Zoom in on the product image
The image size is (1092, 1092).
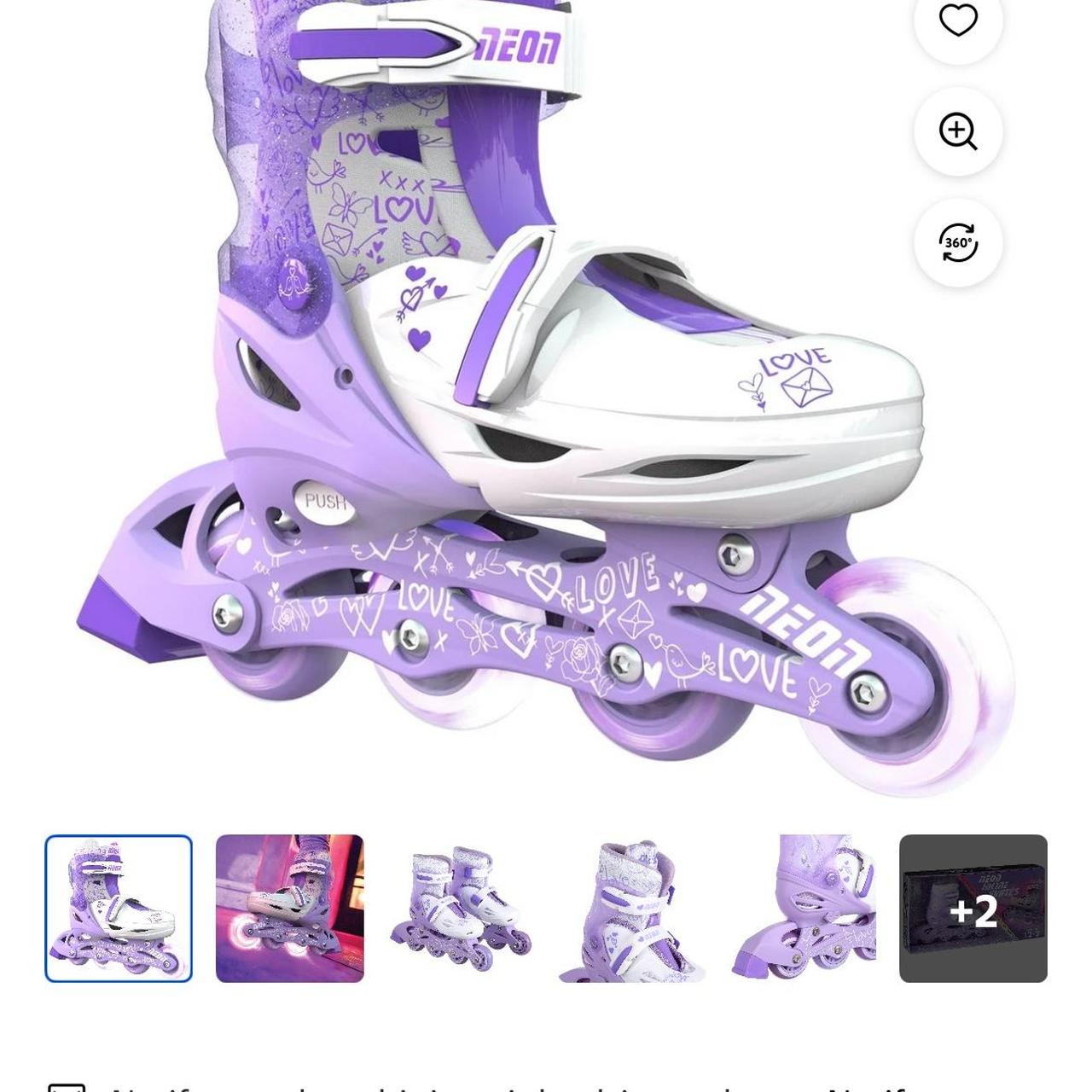[x=957, y=131]
